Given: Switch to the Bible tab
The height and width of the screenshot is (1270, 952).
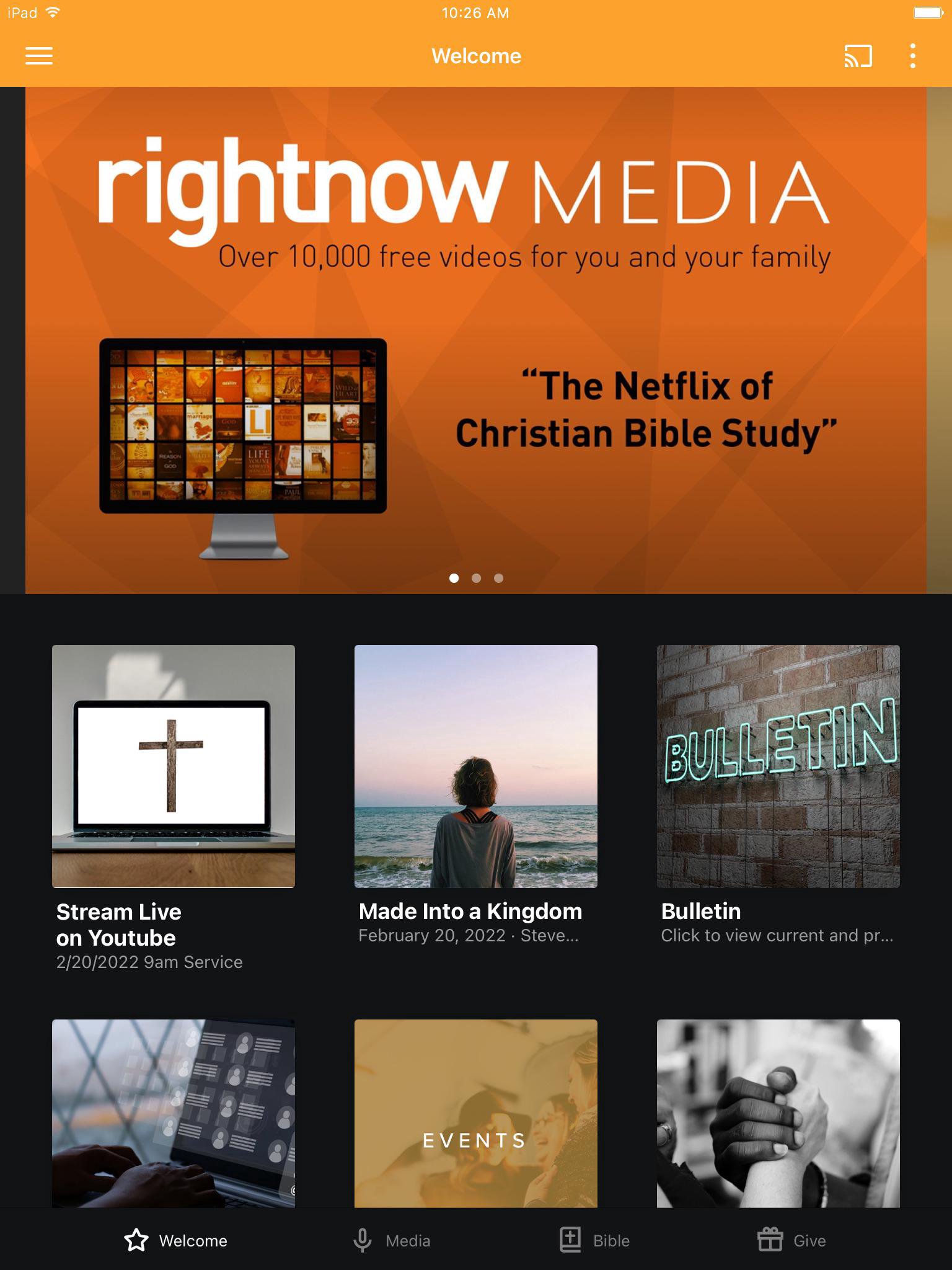Looking at the screenshot, I should click(594, 1240).
